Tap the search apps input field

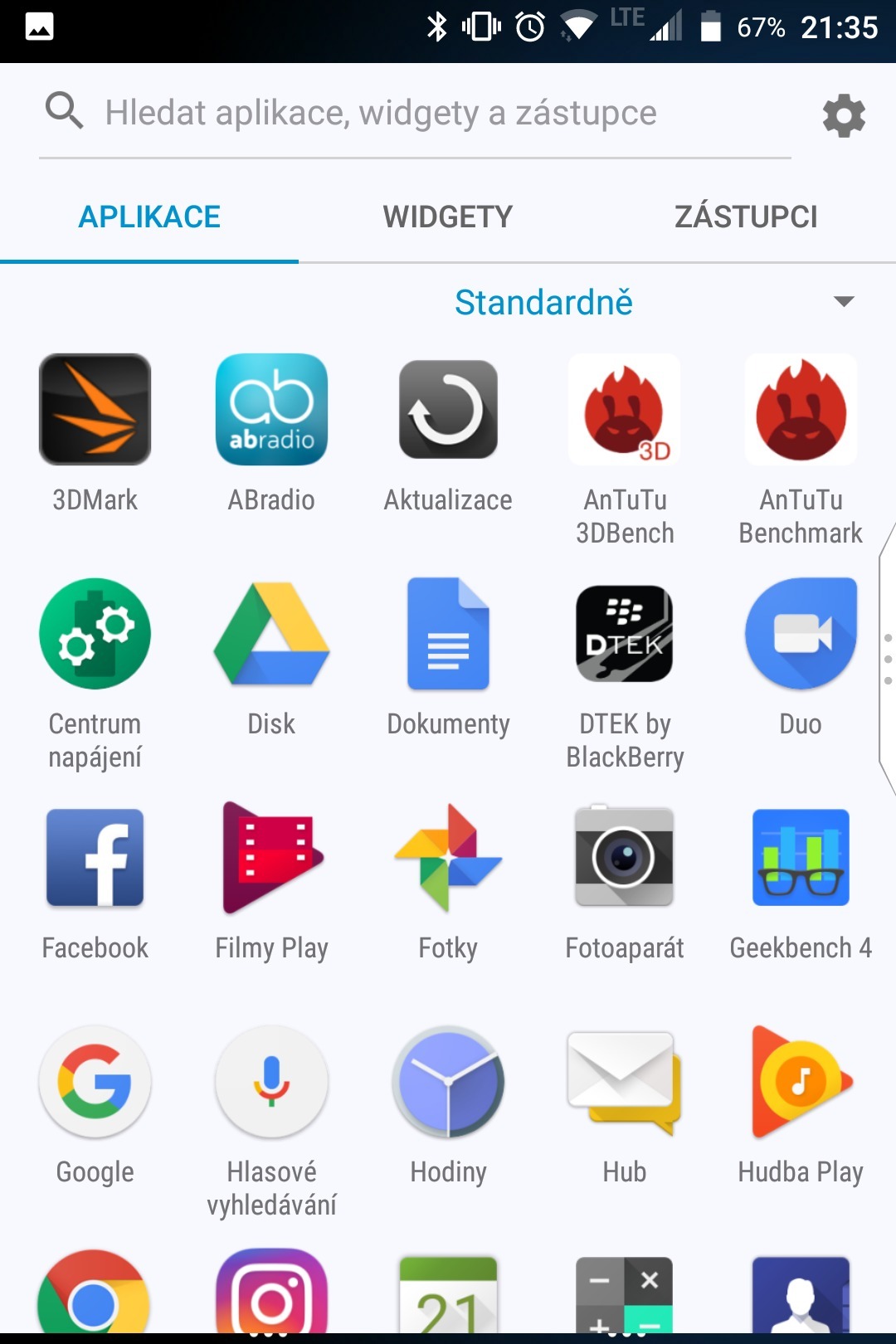[x=382, y=113]
